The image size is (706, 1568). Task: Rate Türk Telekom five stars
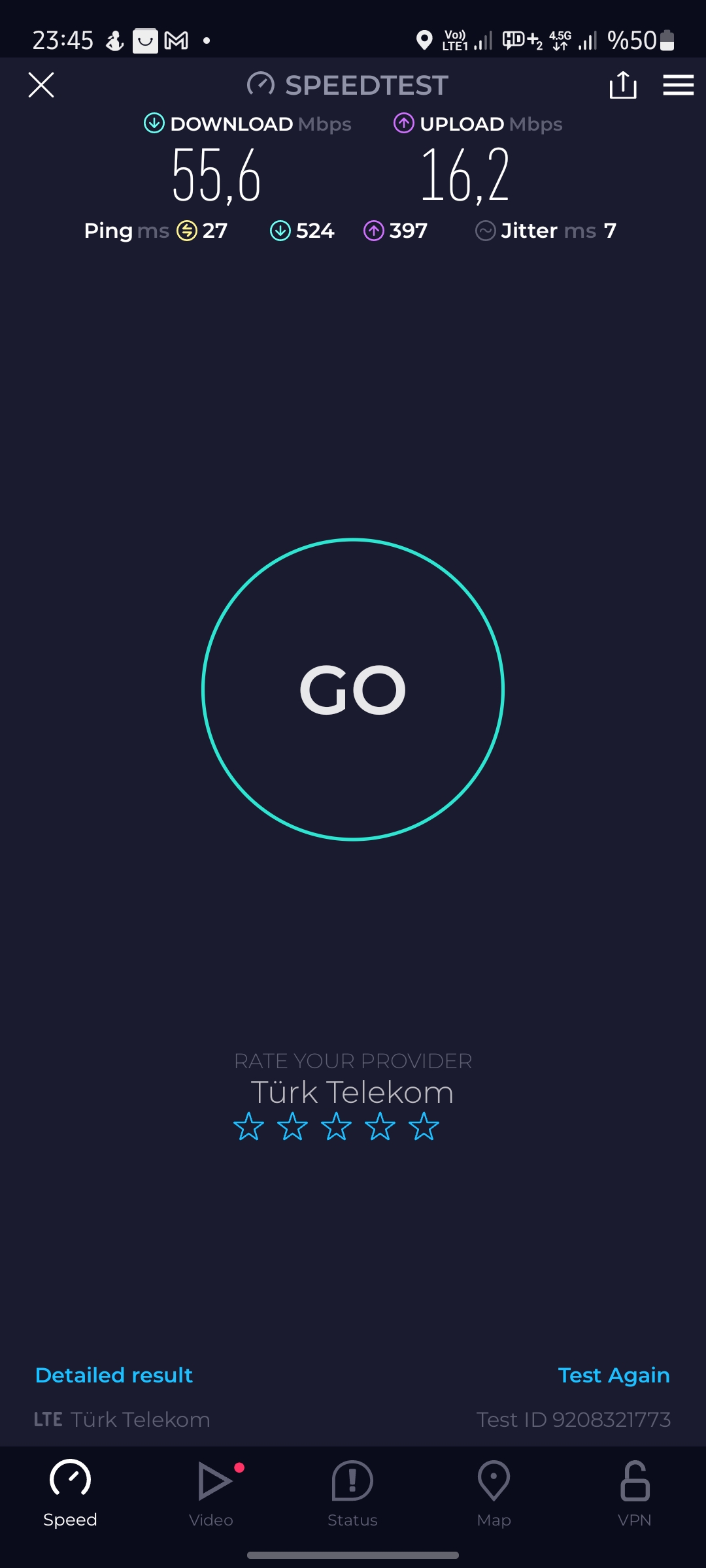point(424,1126)
